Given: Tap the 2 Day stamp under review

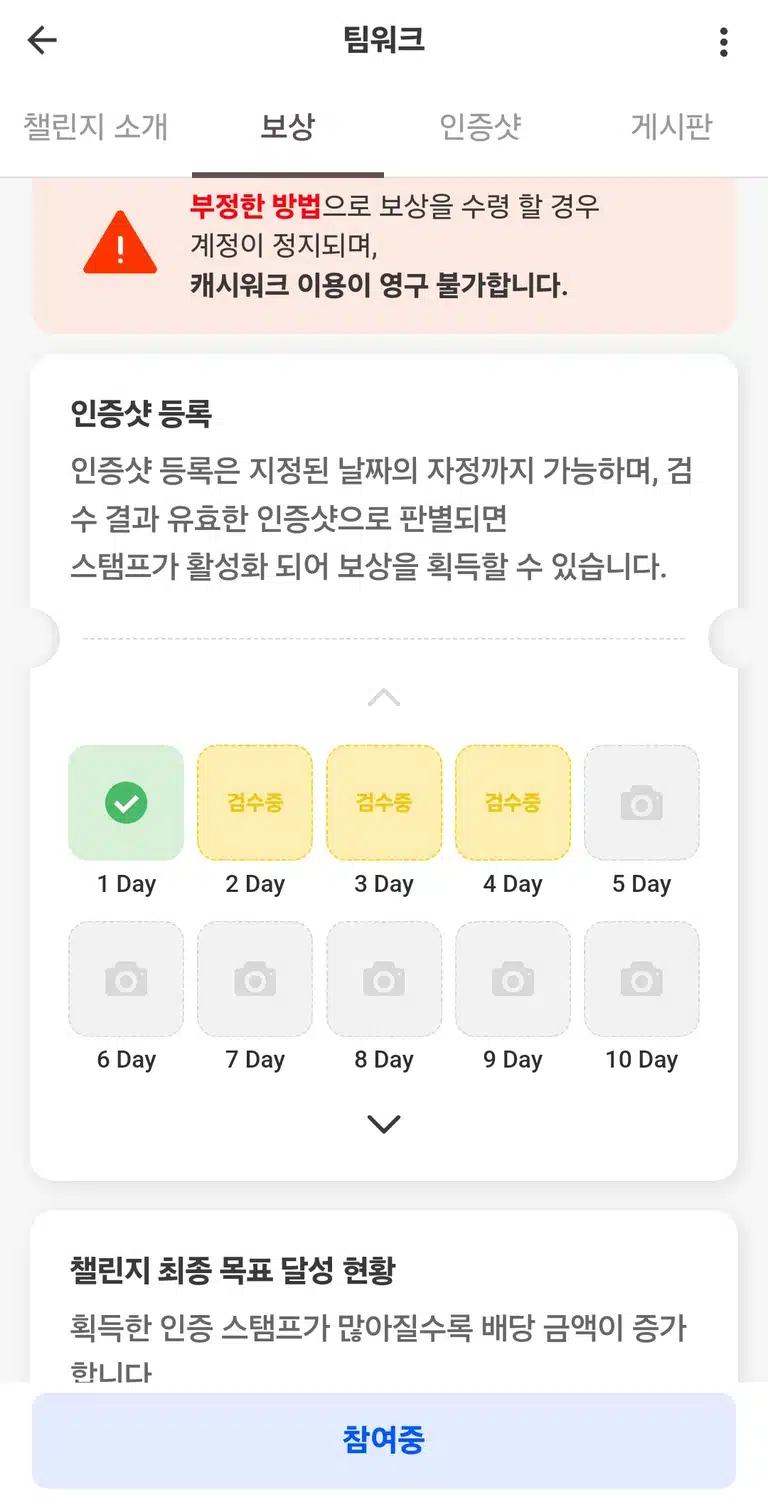Looking at the screenshot, I should (255, 802).
